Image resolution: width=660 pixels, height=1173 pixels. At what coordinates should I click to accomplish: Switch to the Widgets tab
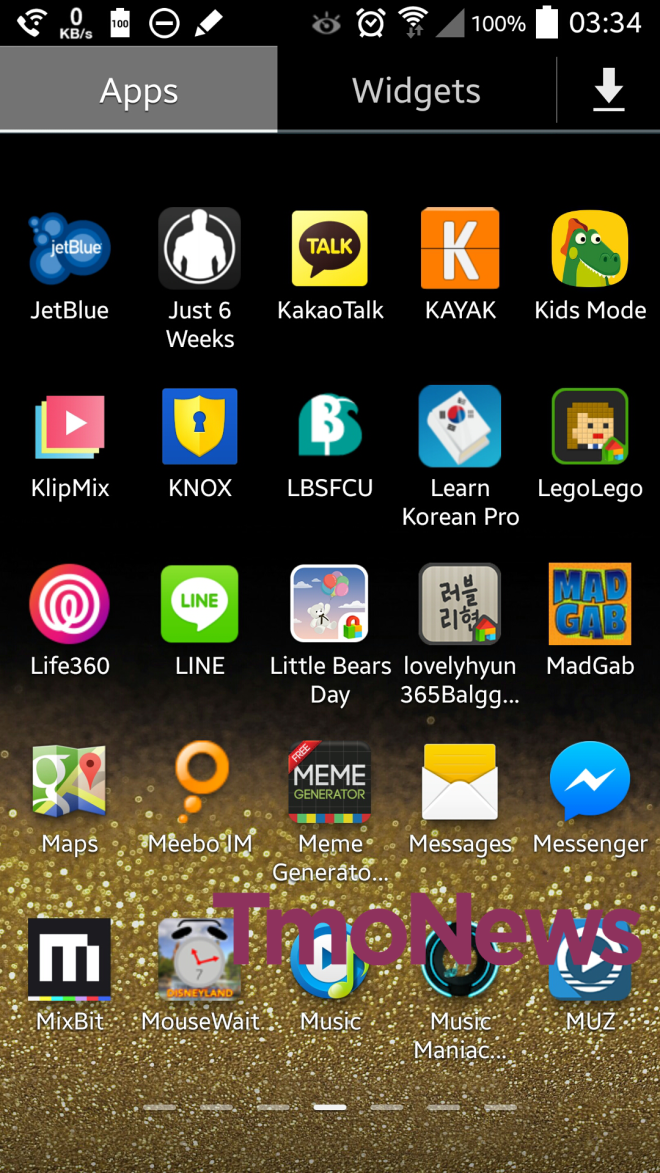(416, 90)
